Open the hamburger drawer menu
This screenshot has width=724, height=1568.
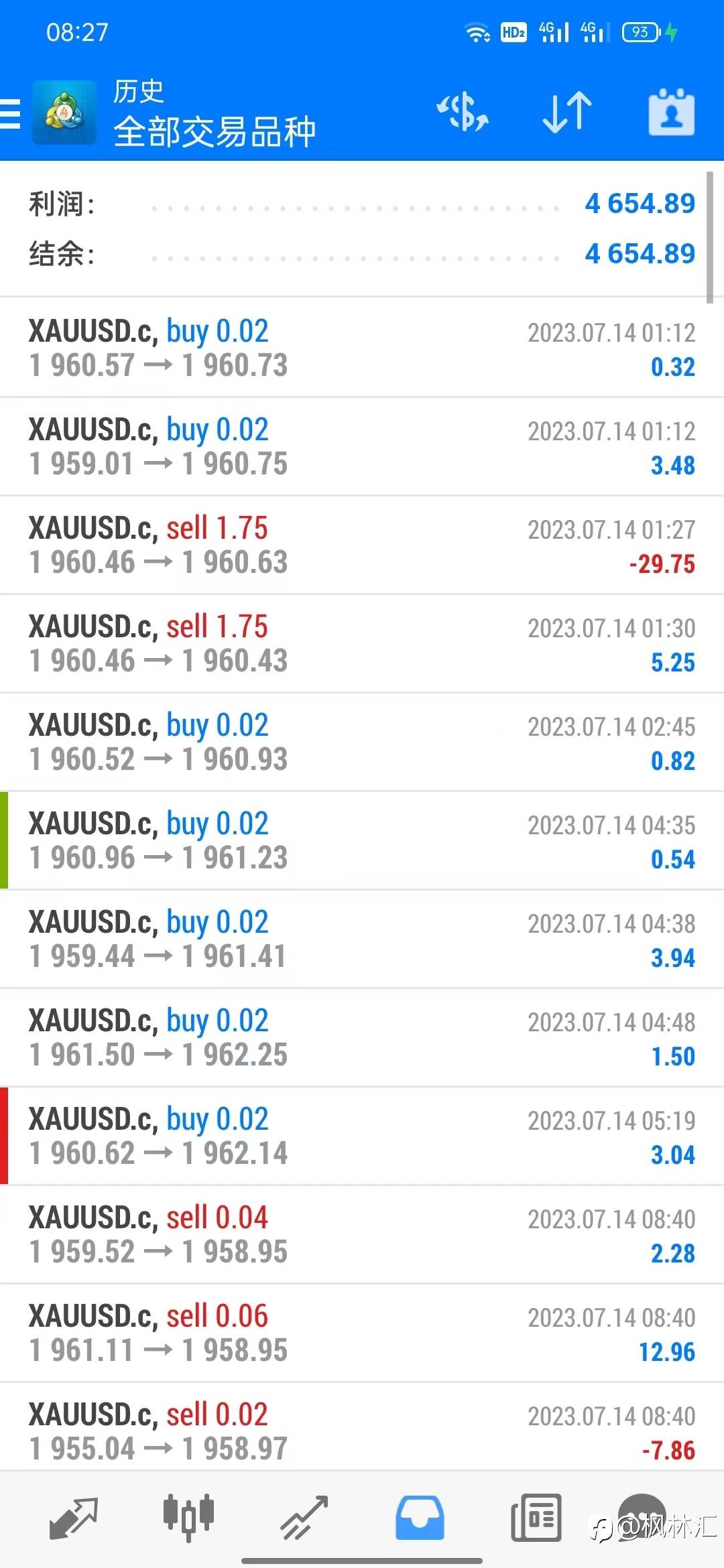coord(10,113)
